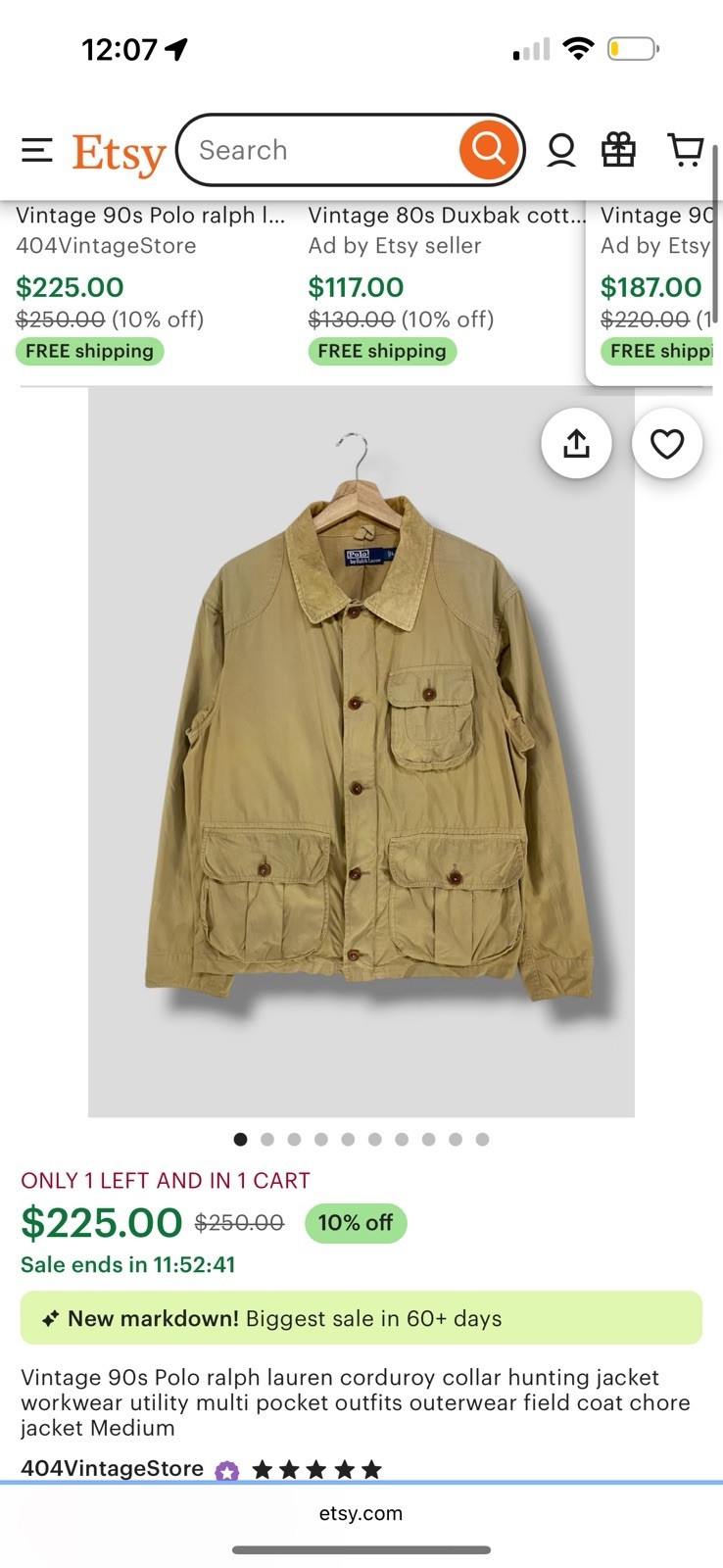The width and height of the screenshot is (723, 1568).
Task: Click the location arrow in status bar
Action: (176, 48)
